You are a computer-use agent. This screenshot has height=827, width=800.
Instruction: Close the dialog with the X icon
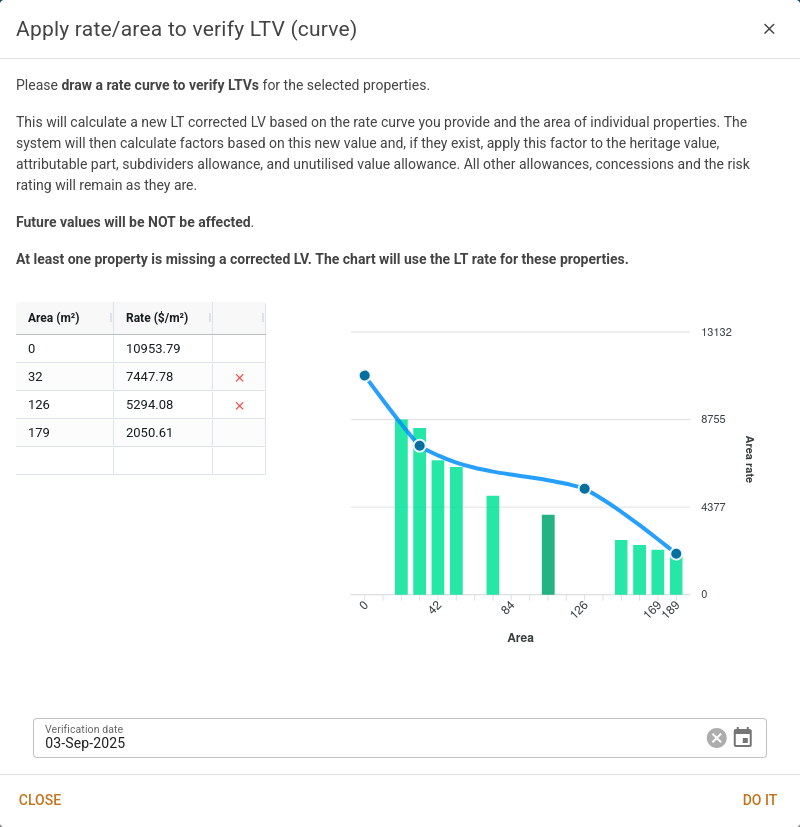pos(769,29)
